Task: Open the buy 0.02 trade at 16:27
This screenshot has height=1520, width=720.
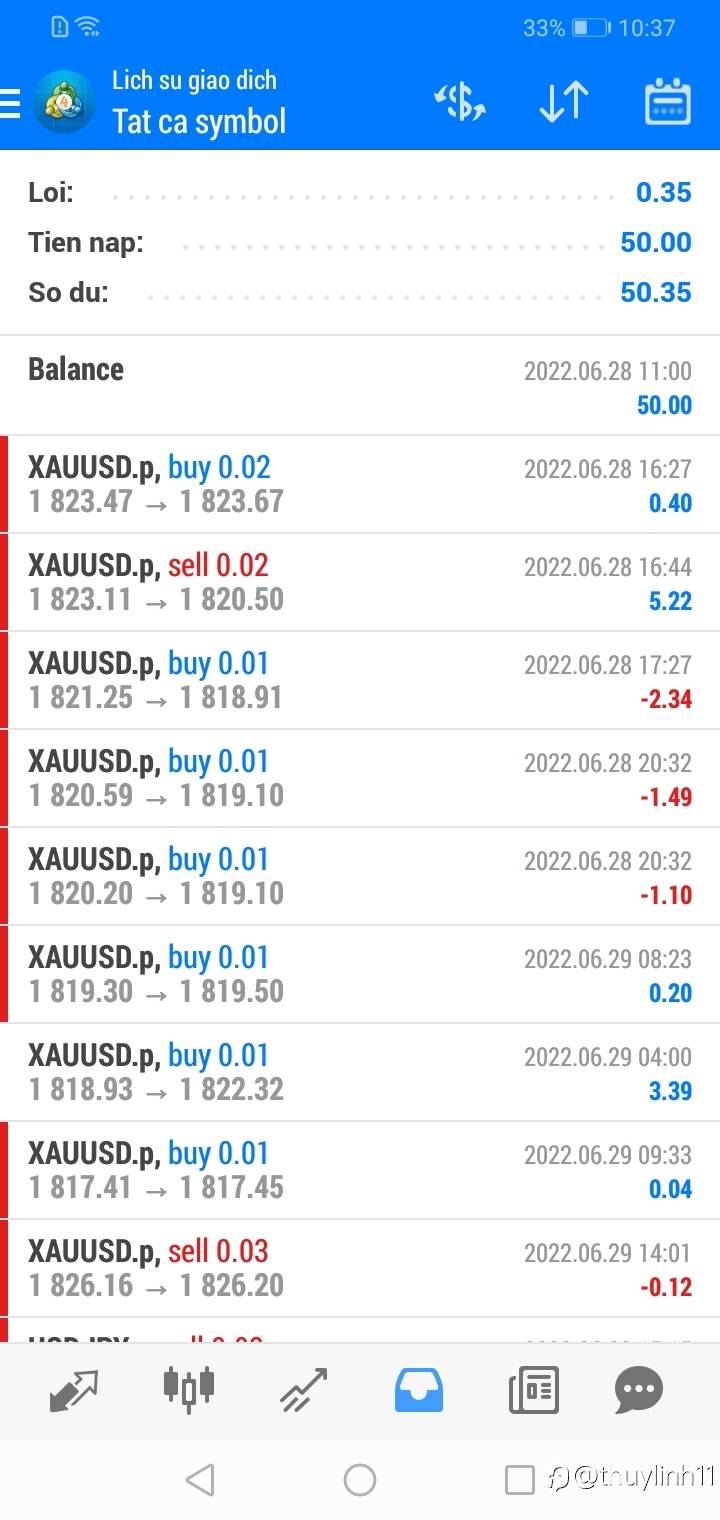Action: [360, 484]
